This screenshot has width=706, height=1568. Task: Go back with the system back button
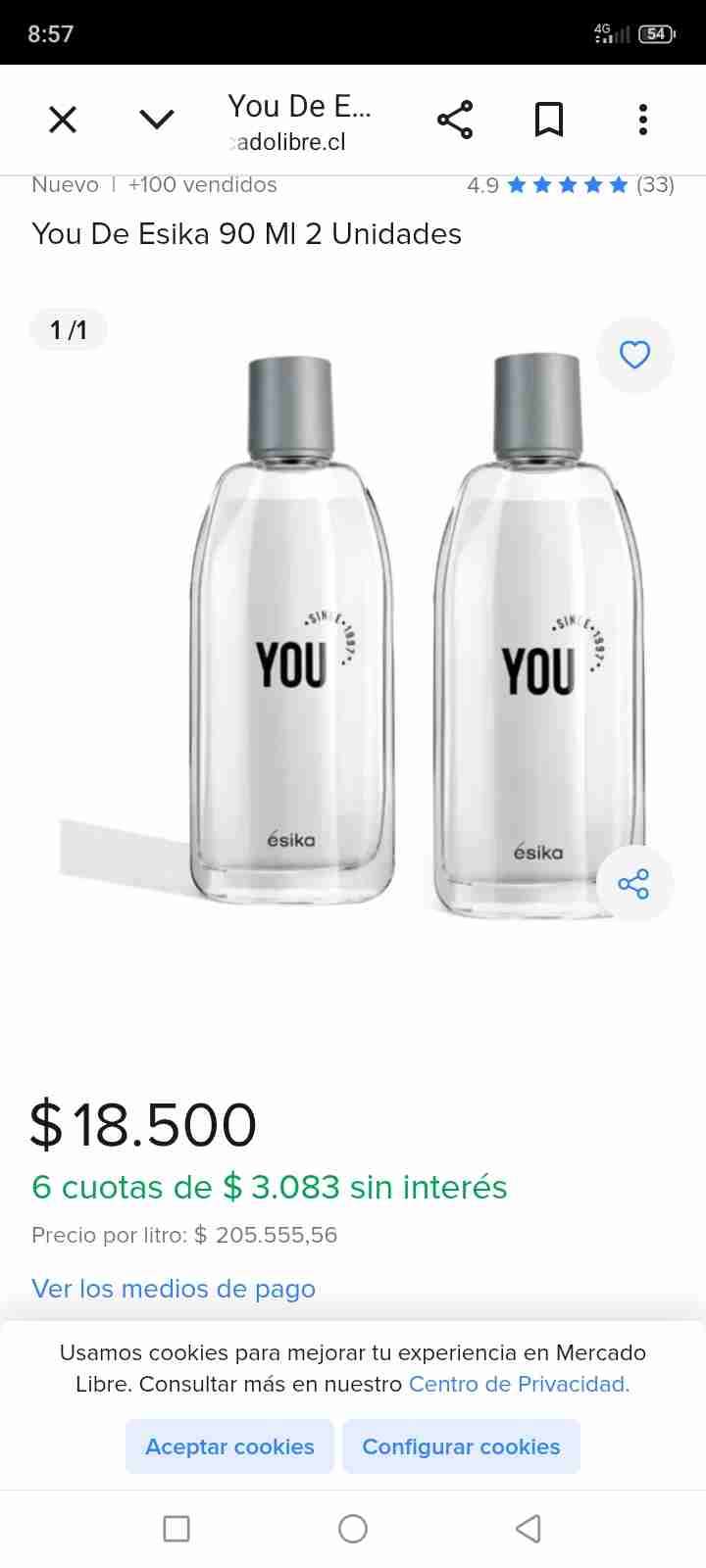(x=529, y=1529)
